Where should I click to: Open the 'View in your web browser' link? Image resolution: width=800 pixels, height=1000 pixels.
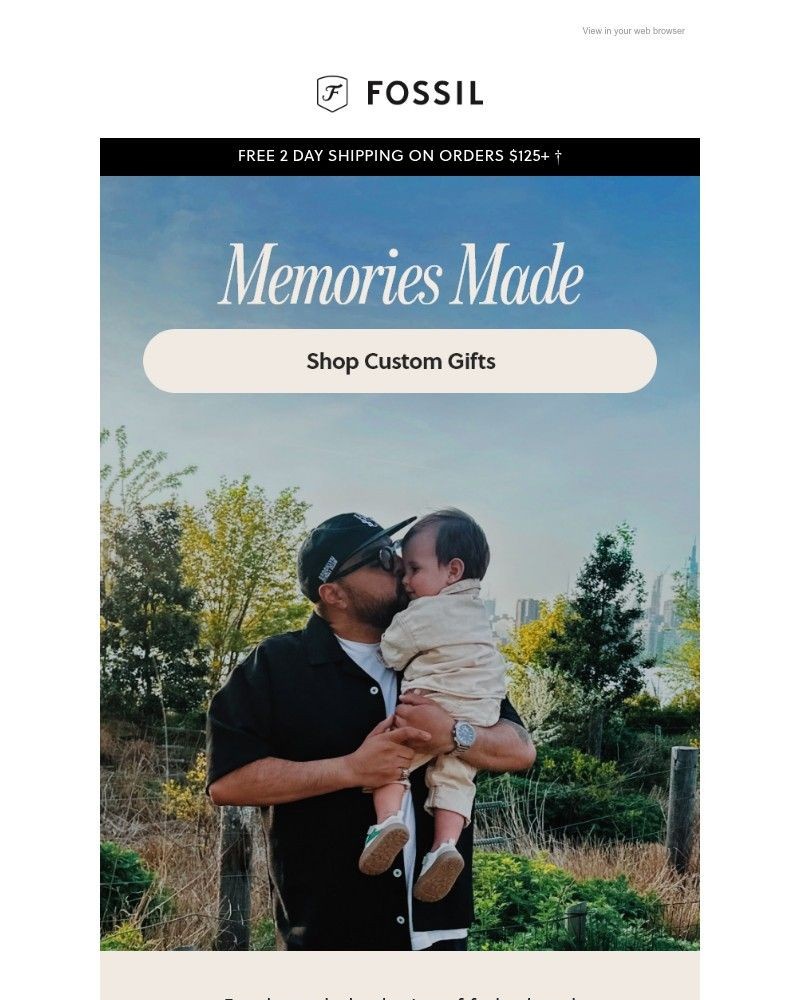[633, 31]
